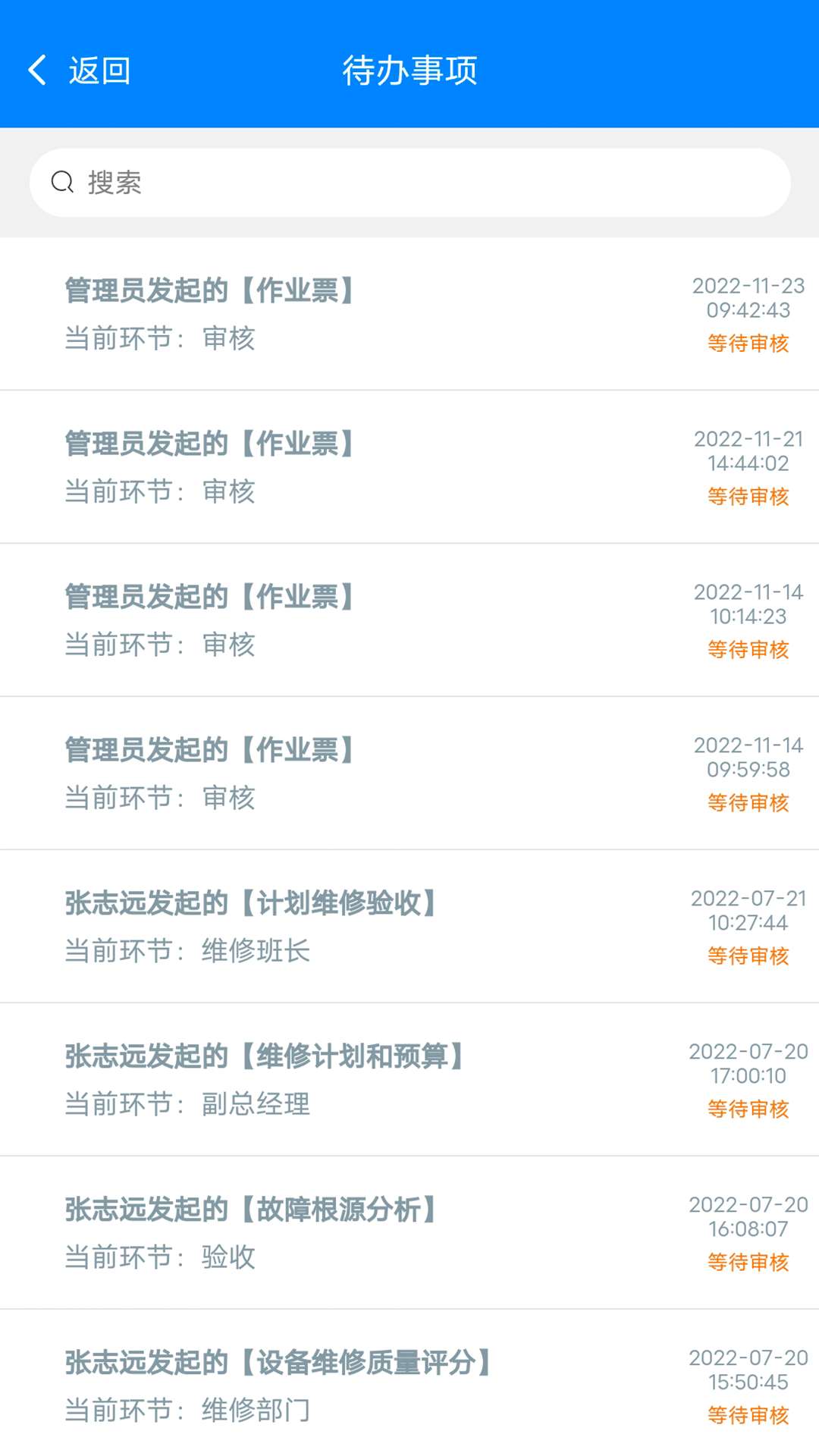
Task: Open 张志远's 计划维修验收 request
Action: click(x=409, y=927)
